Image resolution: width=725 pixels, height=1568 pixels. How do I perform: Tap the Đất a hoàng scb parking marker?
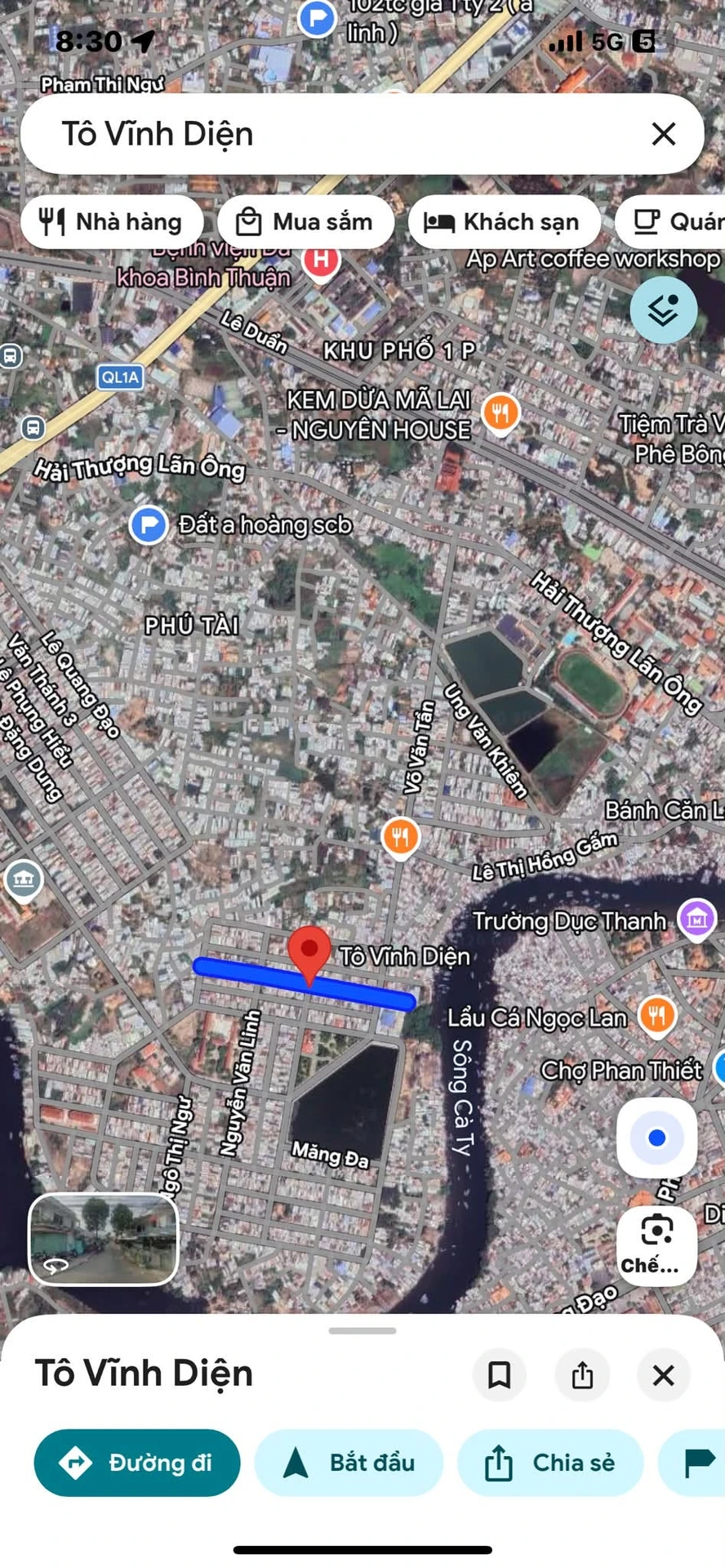[149, 525]
